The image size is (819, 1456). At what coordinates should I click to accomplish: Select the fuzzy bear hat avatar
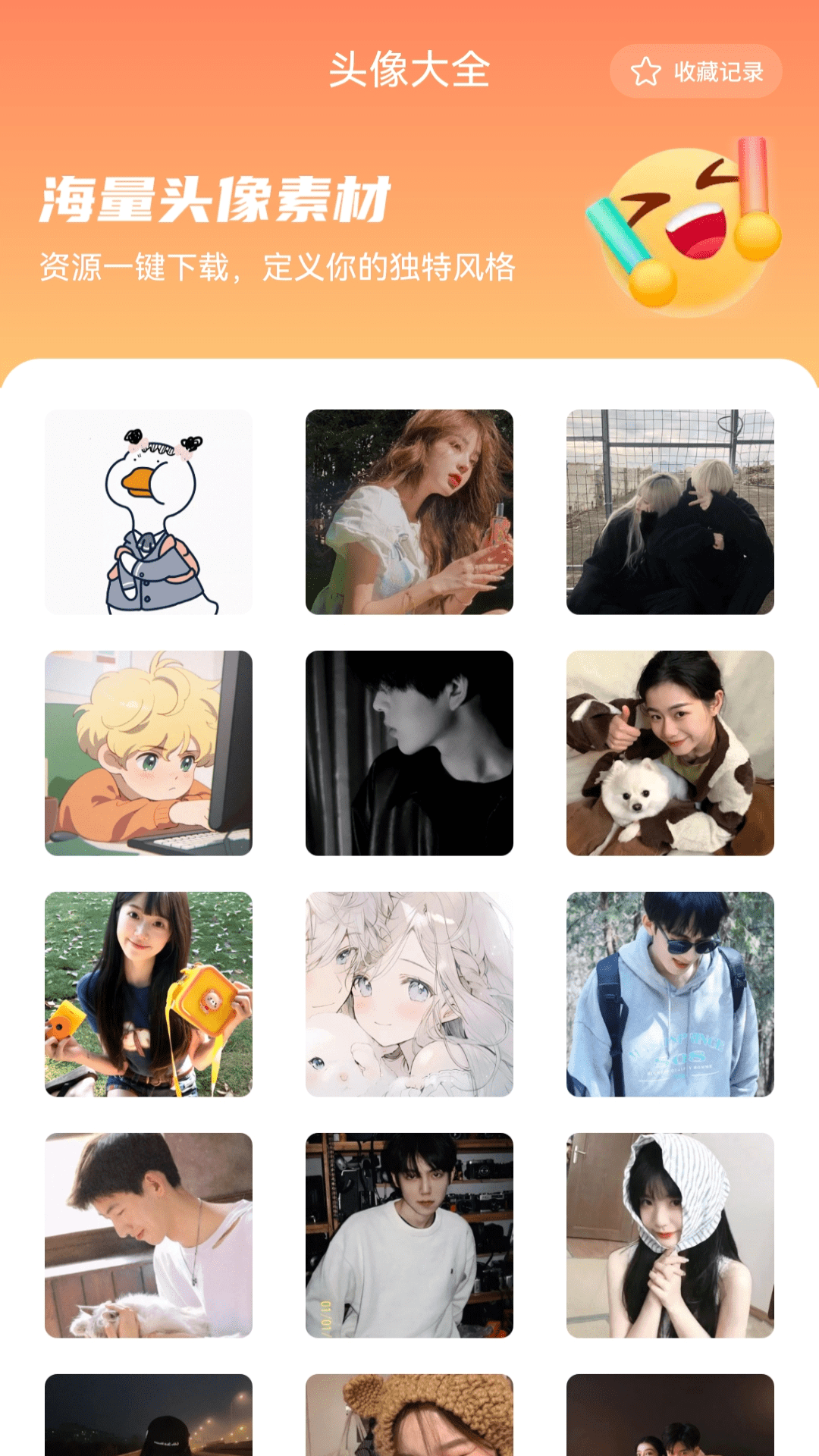click(x=409, y=1415)
